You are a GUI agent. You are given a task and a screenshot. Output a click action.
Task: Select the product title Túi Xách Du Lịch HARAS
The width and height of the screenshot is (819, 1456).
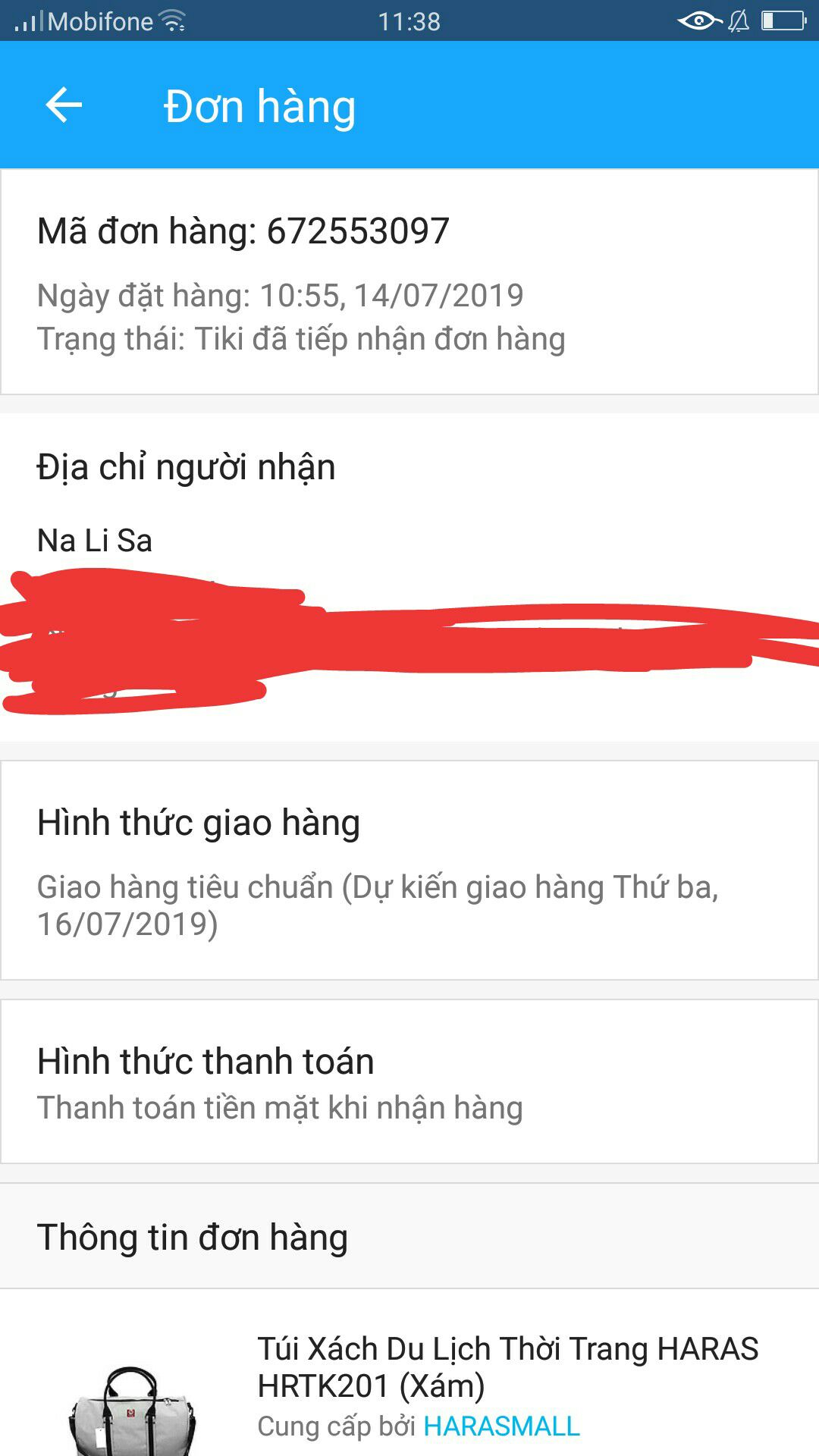508,1363
